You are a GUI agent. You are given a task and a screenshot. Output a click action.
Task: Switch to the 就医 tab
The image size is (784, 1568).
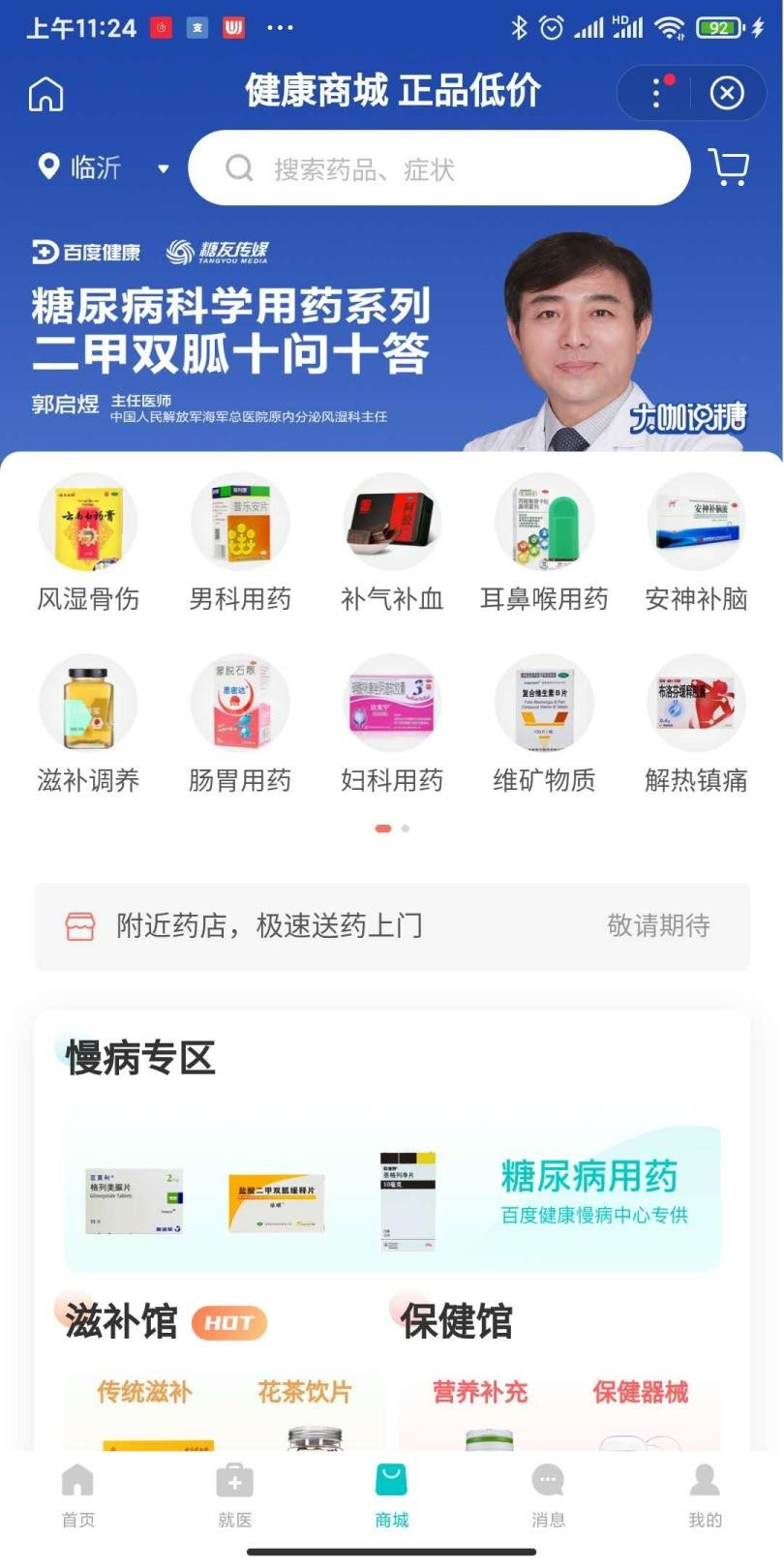234,1495
